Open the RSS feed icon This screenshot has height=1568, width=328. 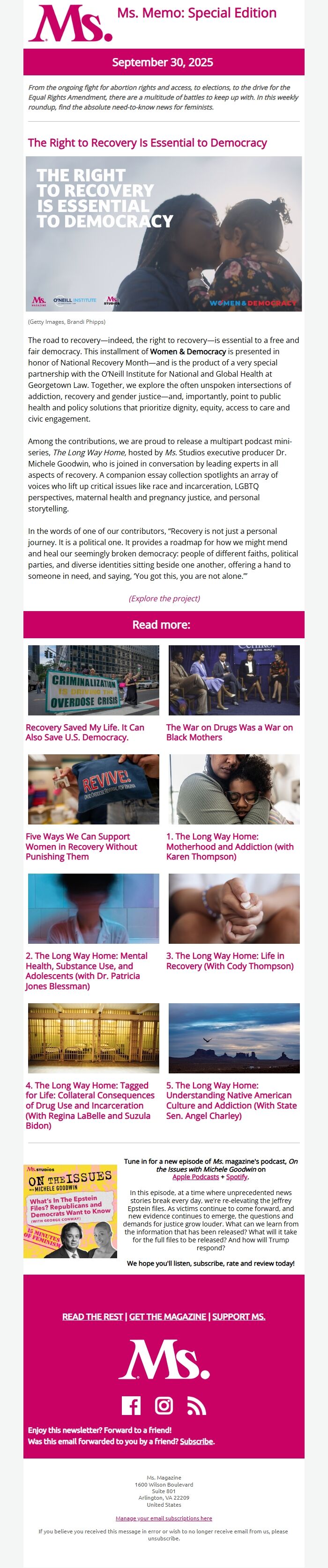tap(196, 1406)
